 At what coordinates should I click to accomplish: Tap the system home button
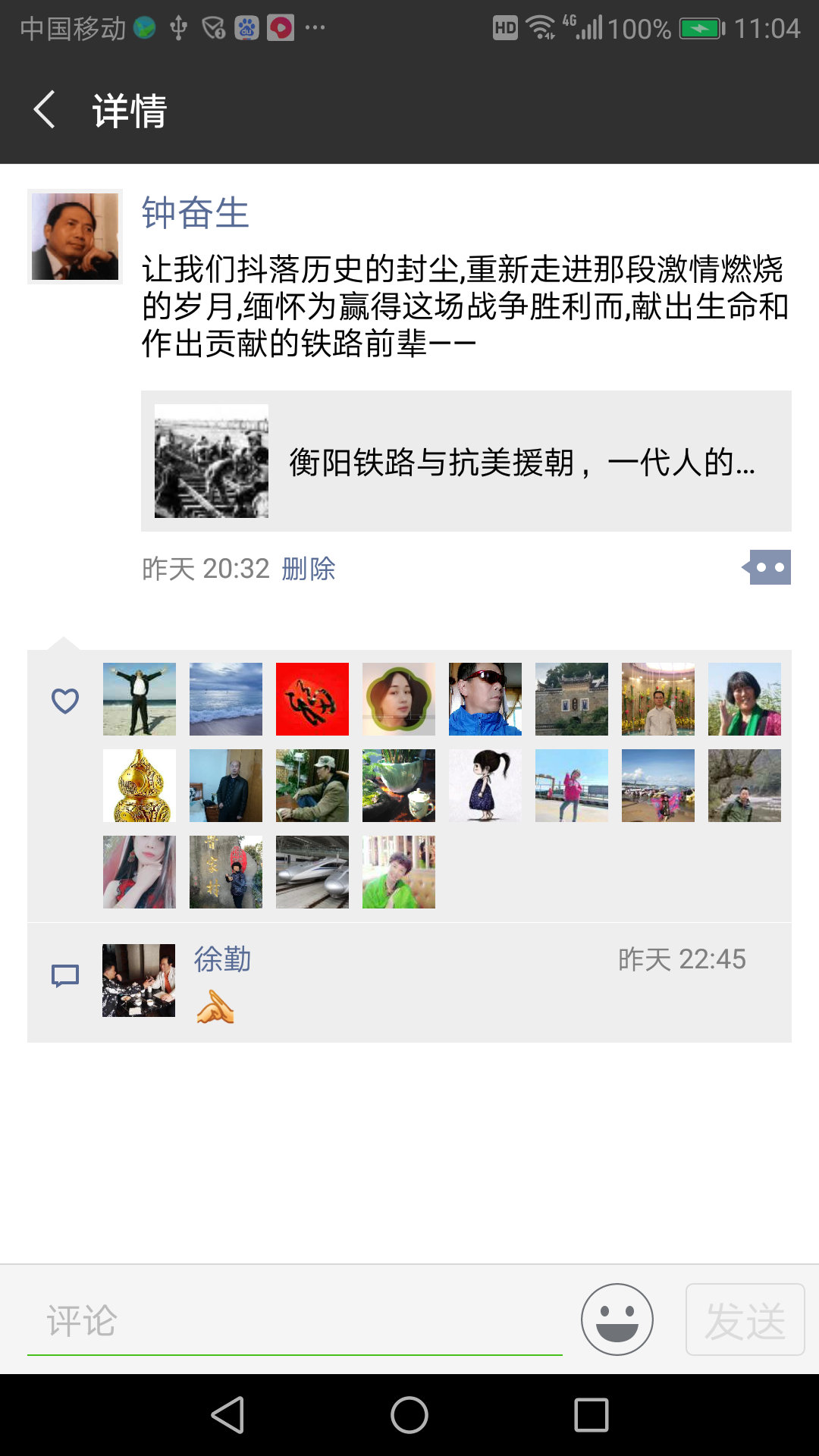pyautogui.click(x=409, y=1415)
